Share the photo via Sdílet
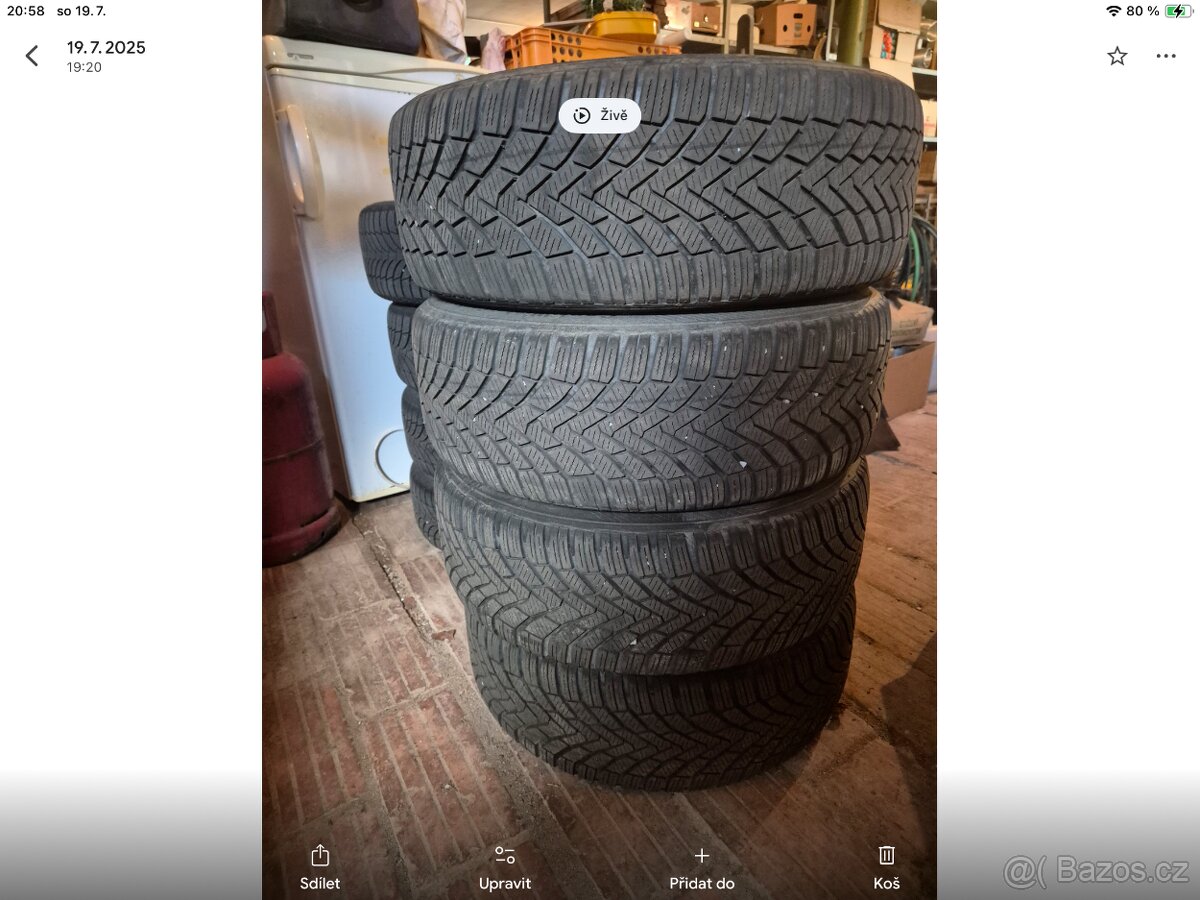This screenshot has width=1200, height=900. [x=320, y=866]
